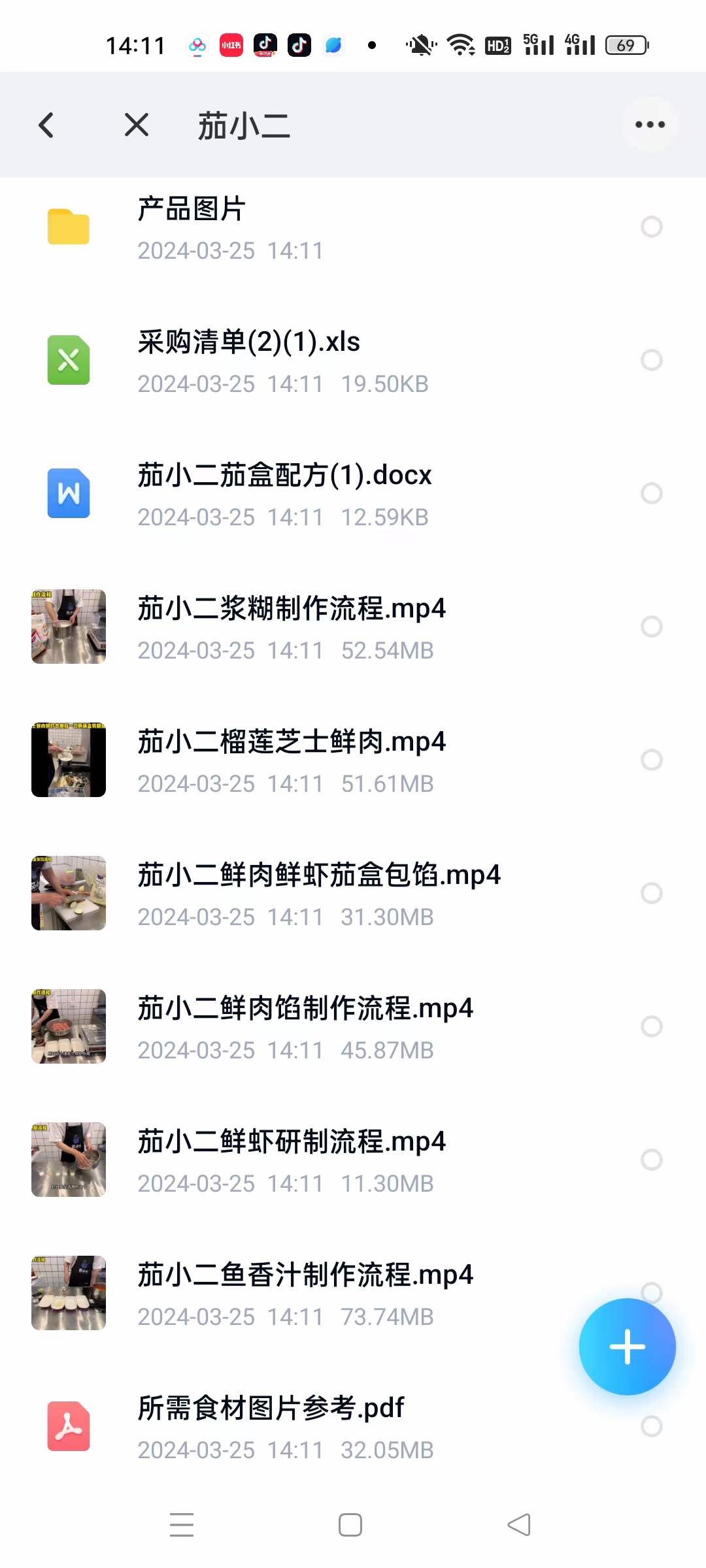
Task: Close the file list with the X icon
Action: (x=136, y=124)
